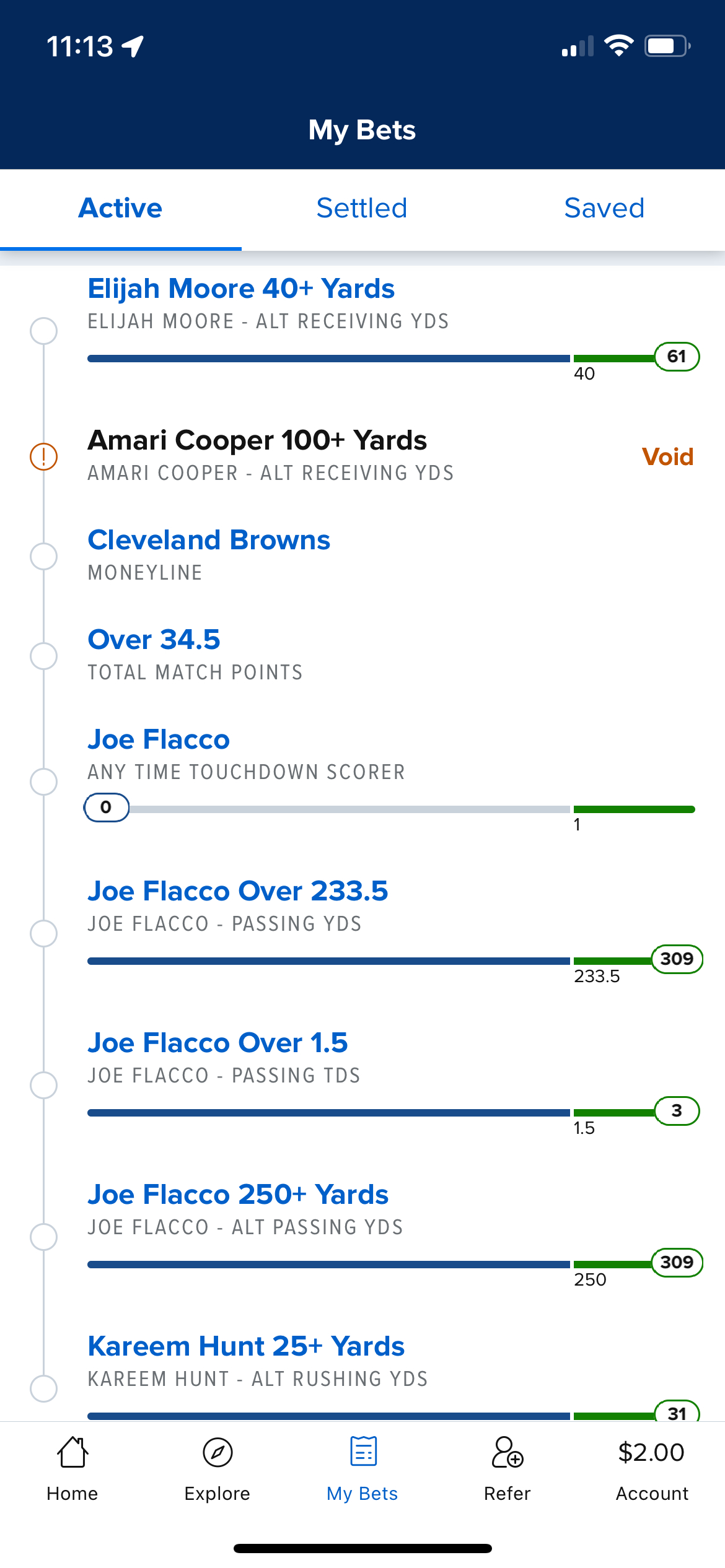Click the Joe Flacco touchdown leg circle
This screenshot has height=1568, width=725.
coord(42,780)
